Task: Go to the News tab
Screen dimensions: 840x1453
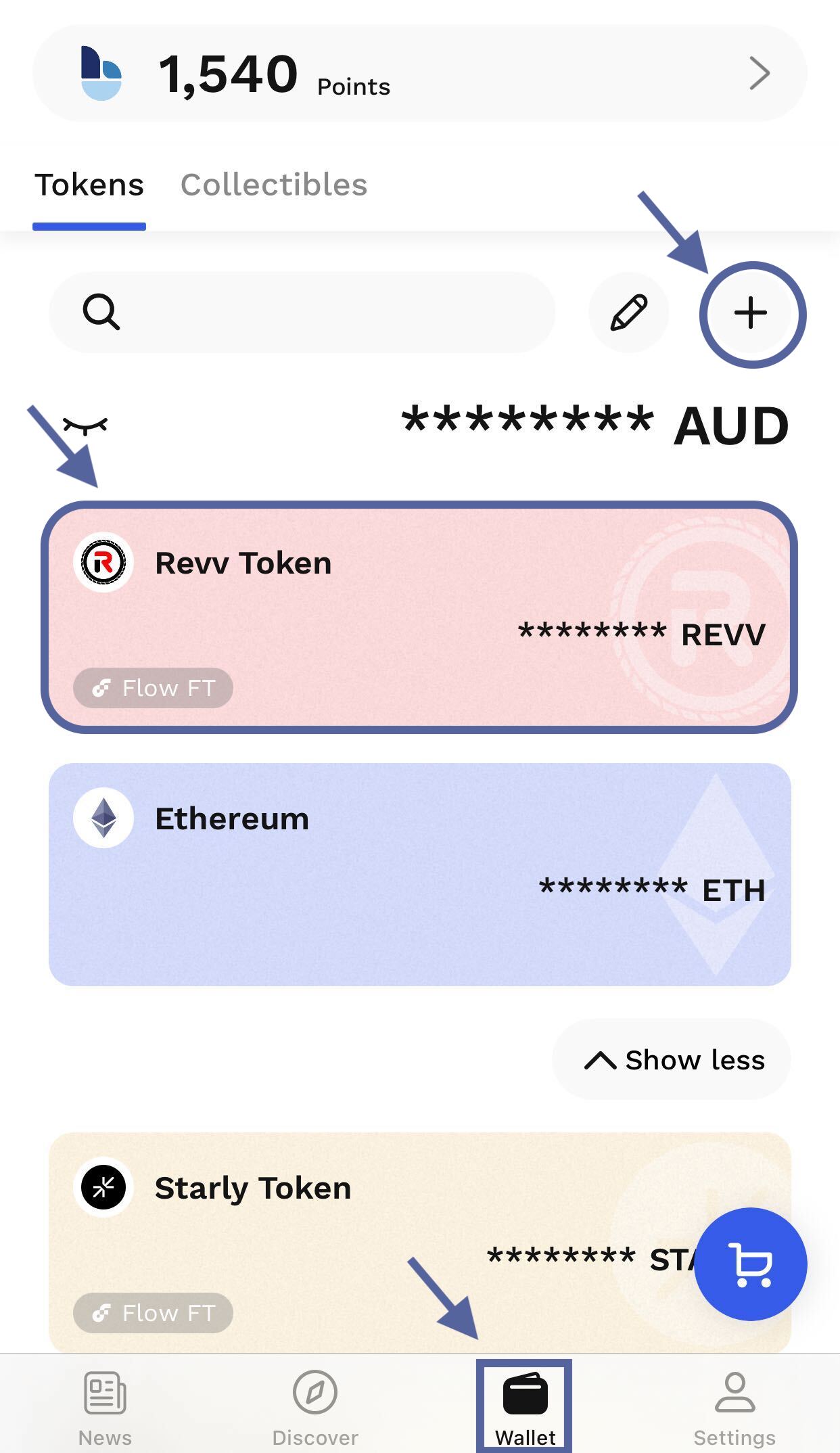Action: point(105,1408)
